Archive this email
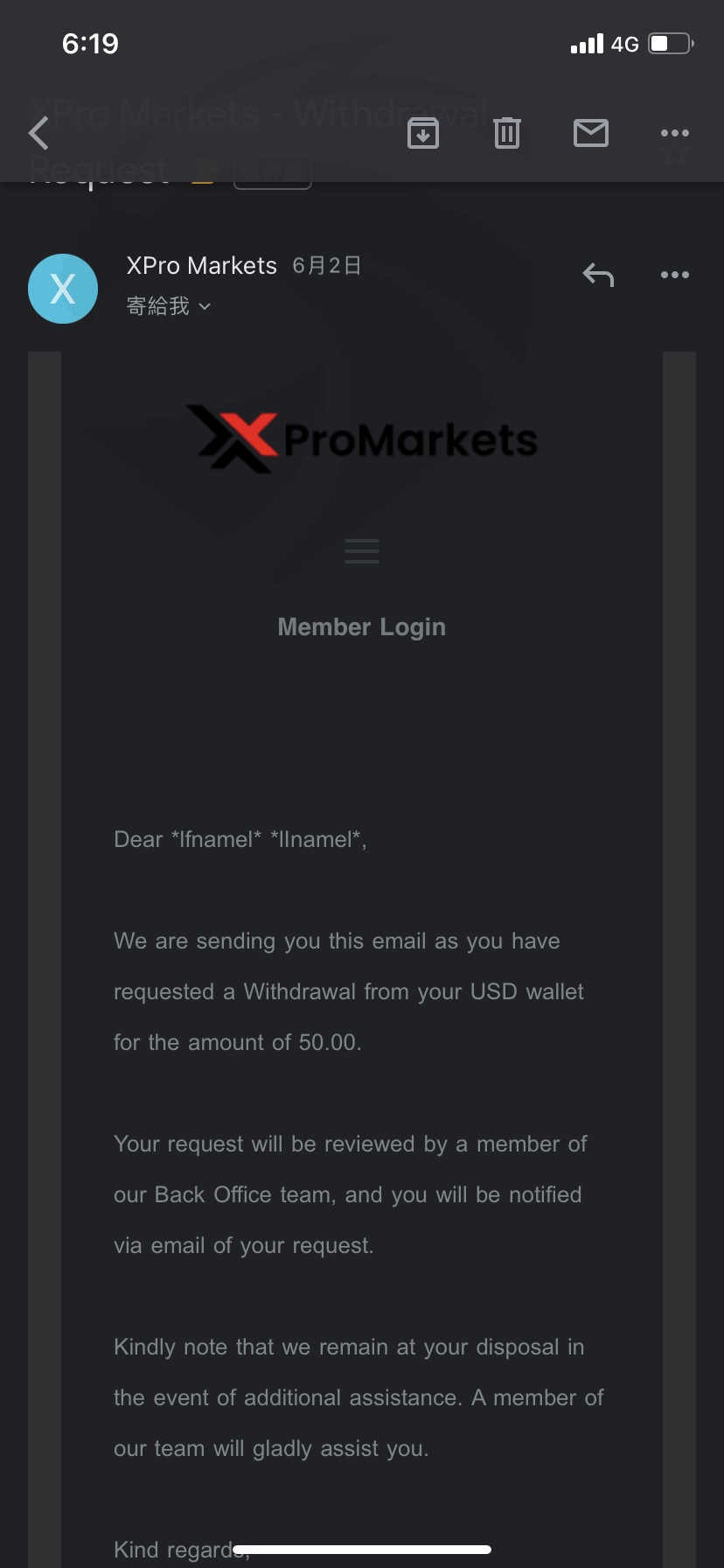This screenshot has width=724, height=1568. 423,133
